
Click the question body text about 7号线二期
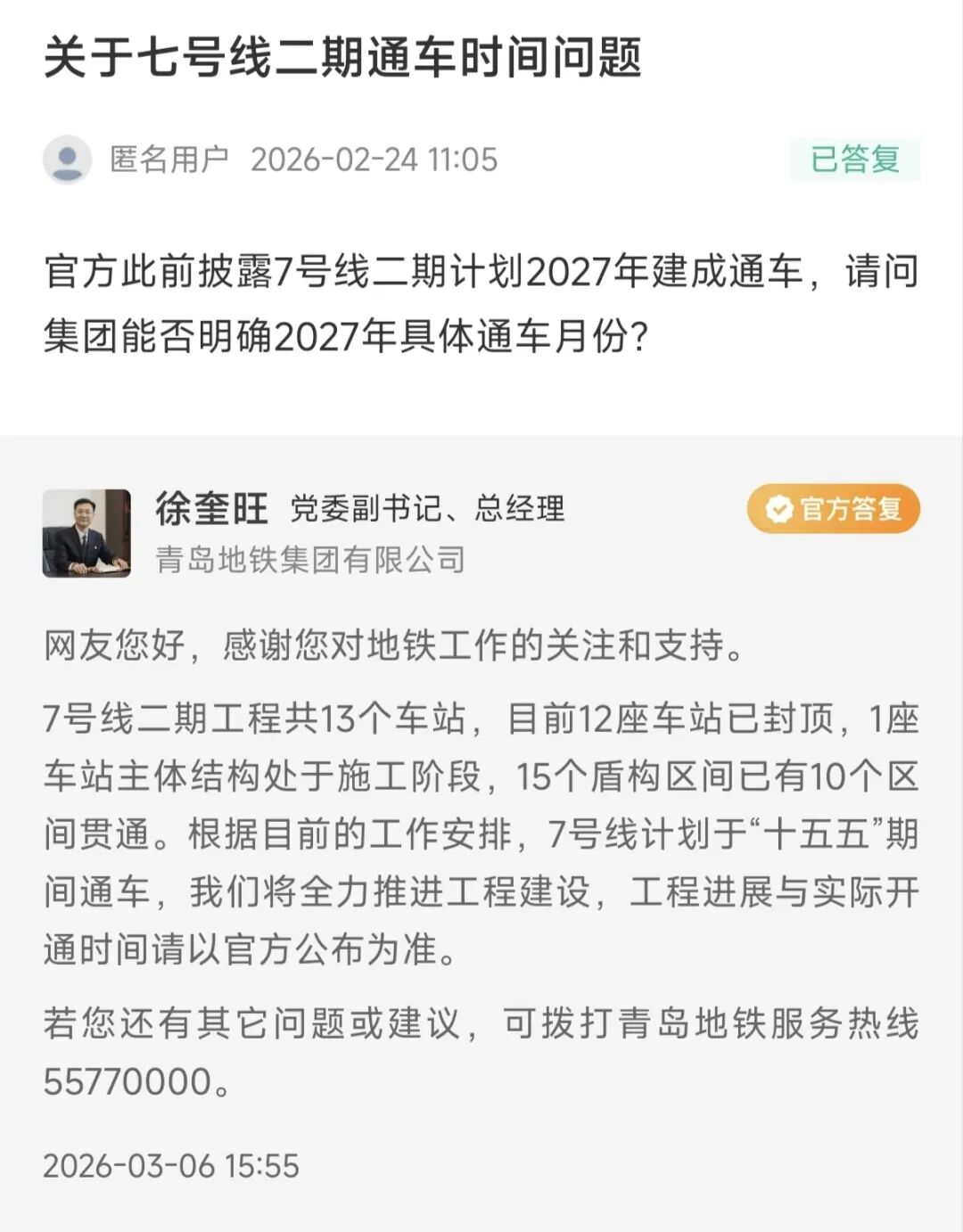[481, 303]
